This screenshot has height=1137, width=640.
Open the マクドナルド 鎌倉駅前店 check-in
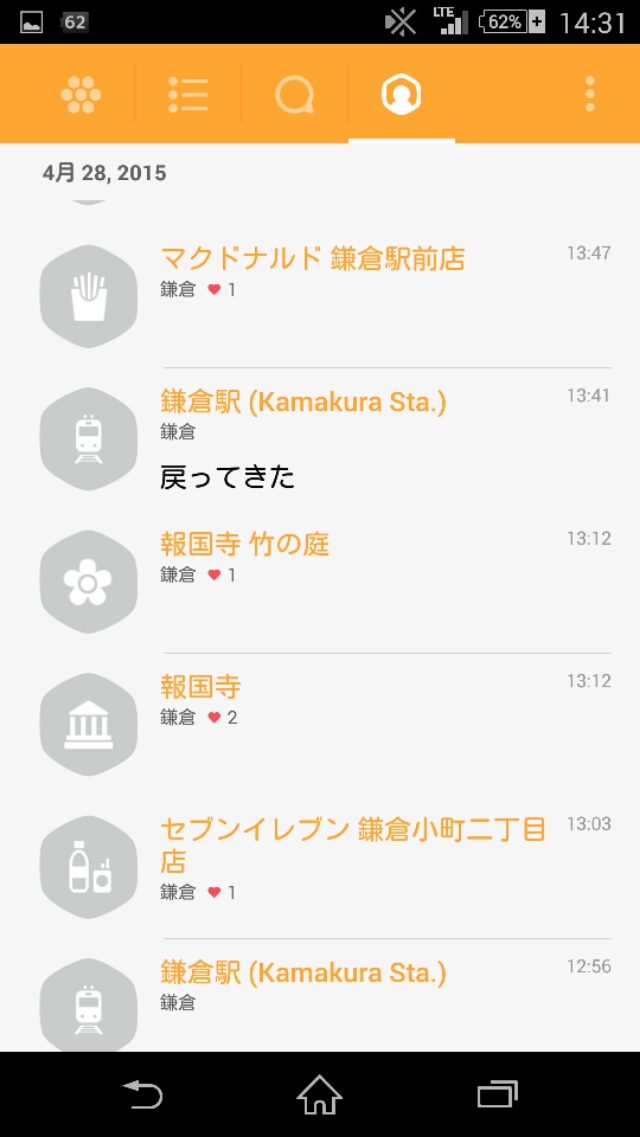[320, 296]
